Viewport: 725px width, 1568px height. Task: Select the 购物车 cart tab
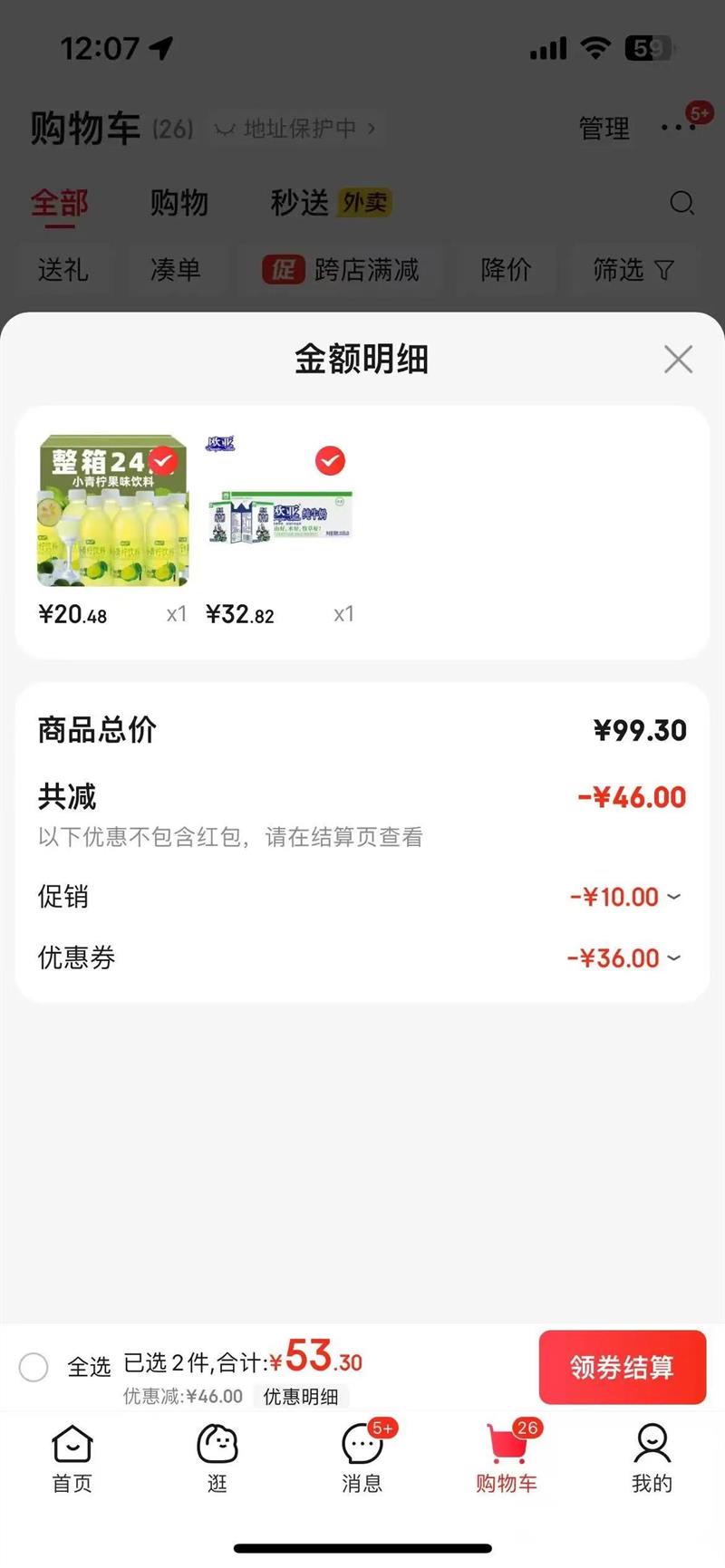[507, 1457]
